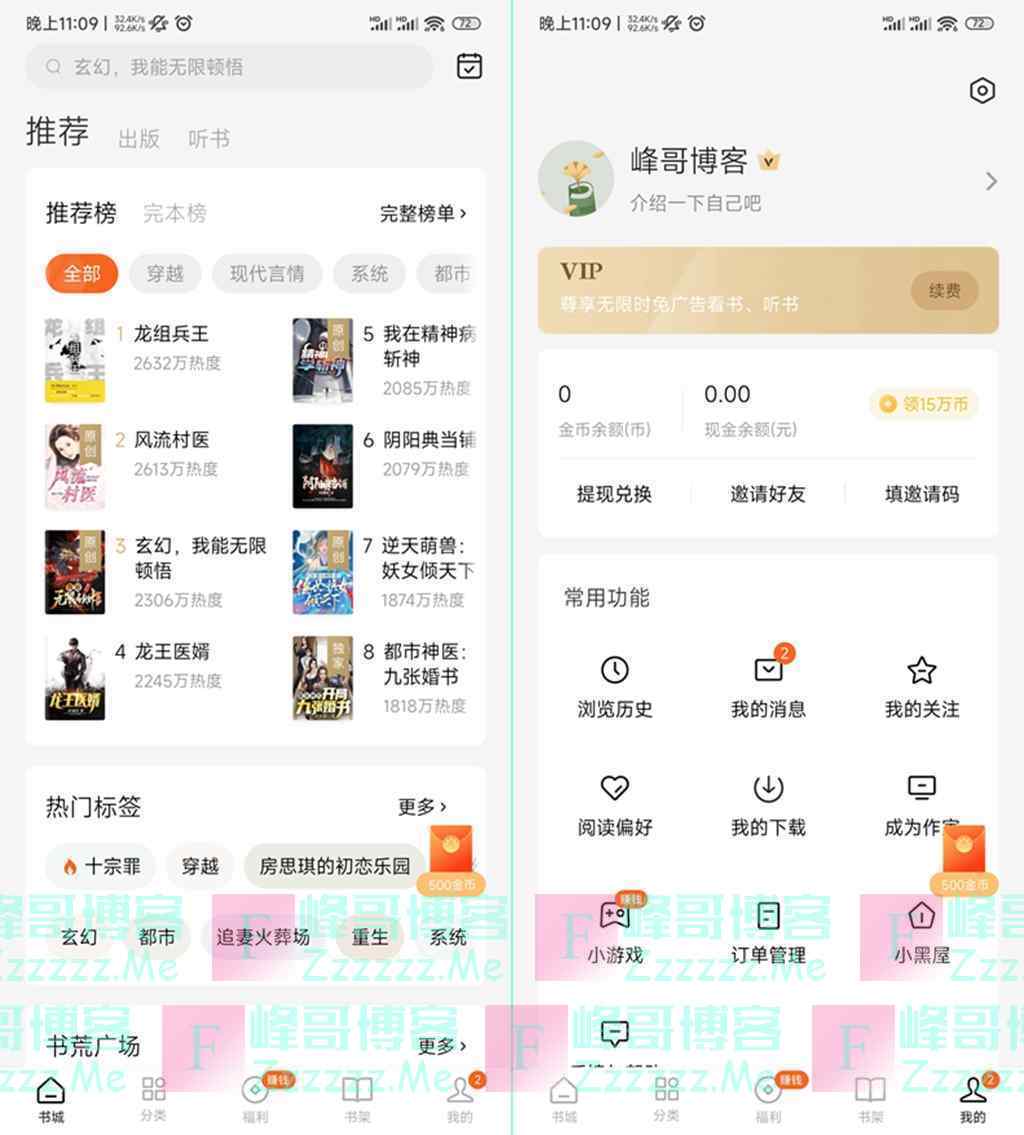Open 提现兑换 withdrawal
Screen dimensions: 1024x1135
(614, 494)
